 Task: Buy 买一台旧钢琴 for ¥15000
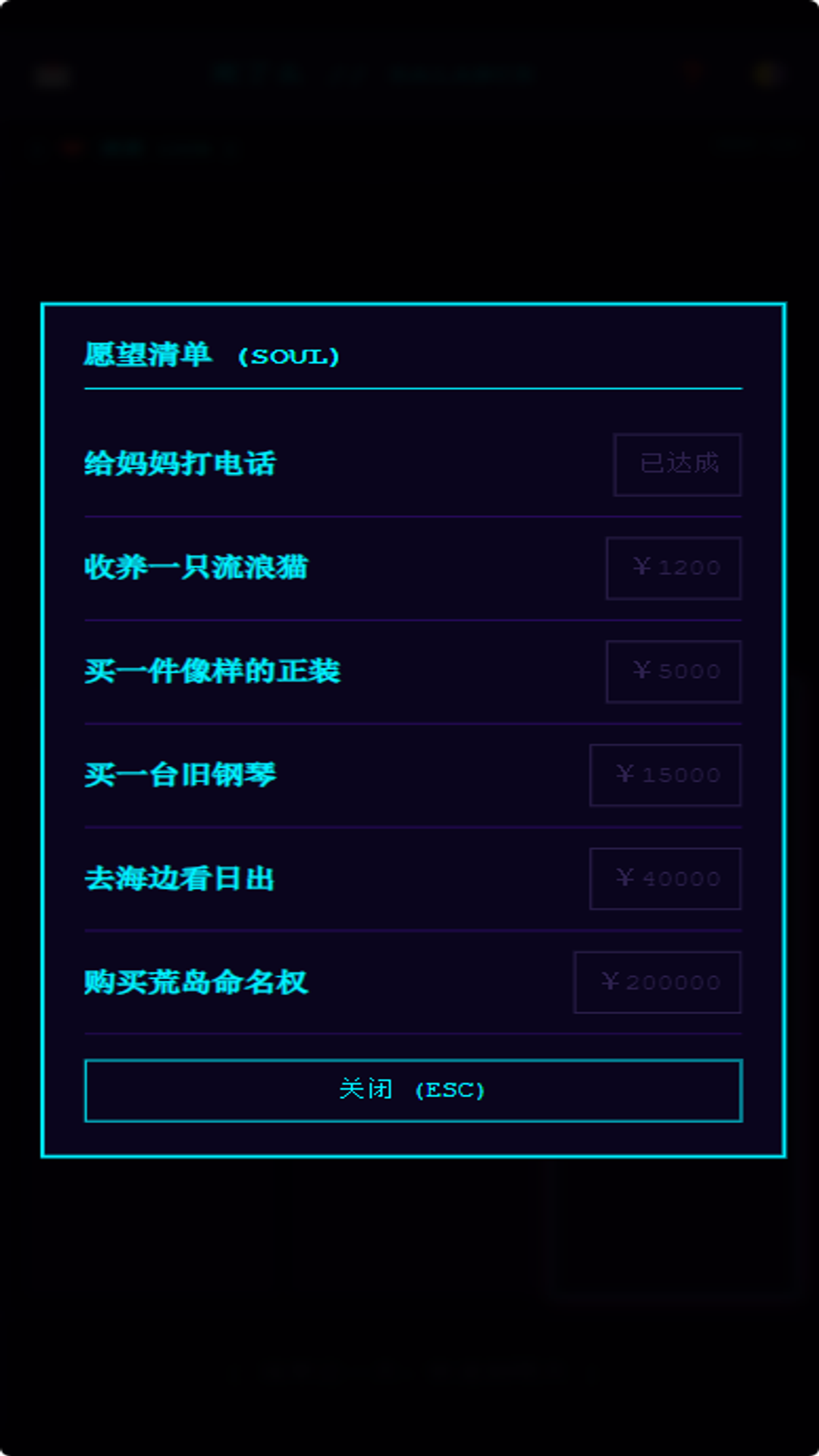[x=665, y=774]
